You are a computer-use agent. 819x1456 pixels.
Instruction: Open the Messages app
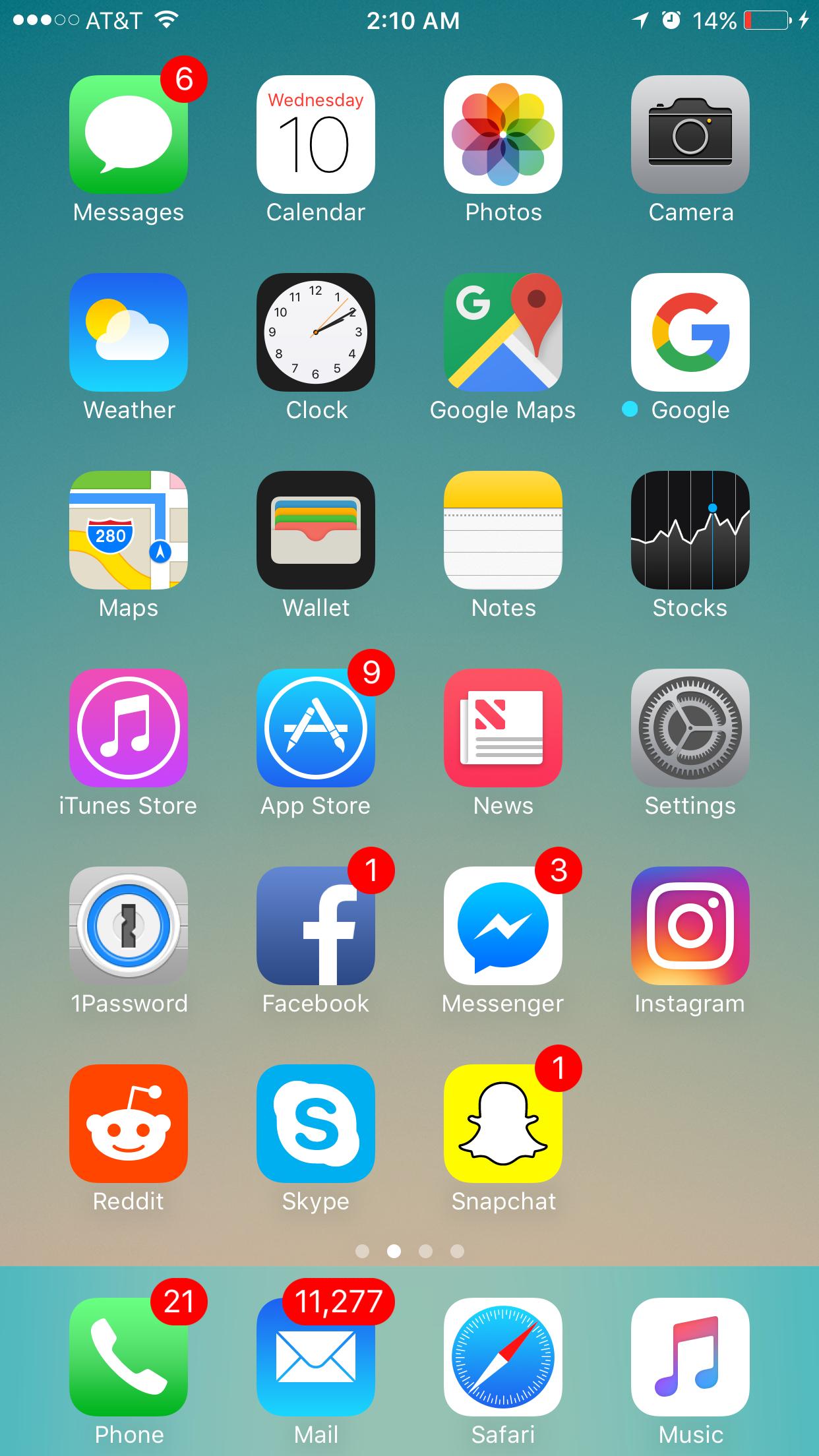129,135
